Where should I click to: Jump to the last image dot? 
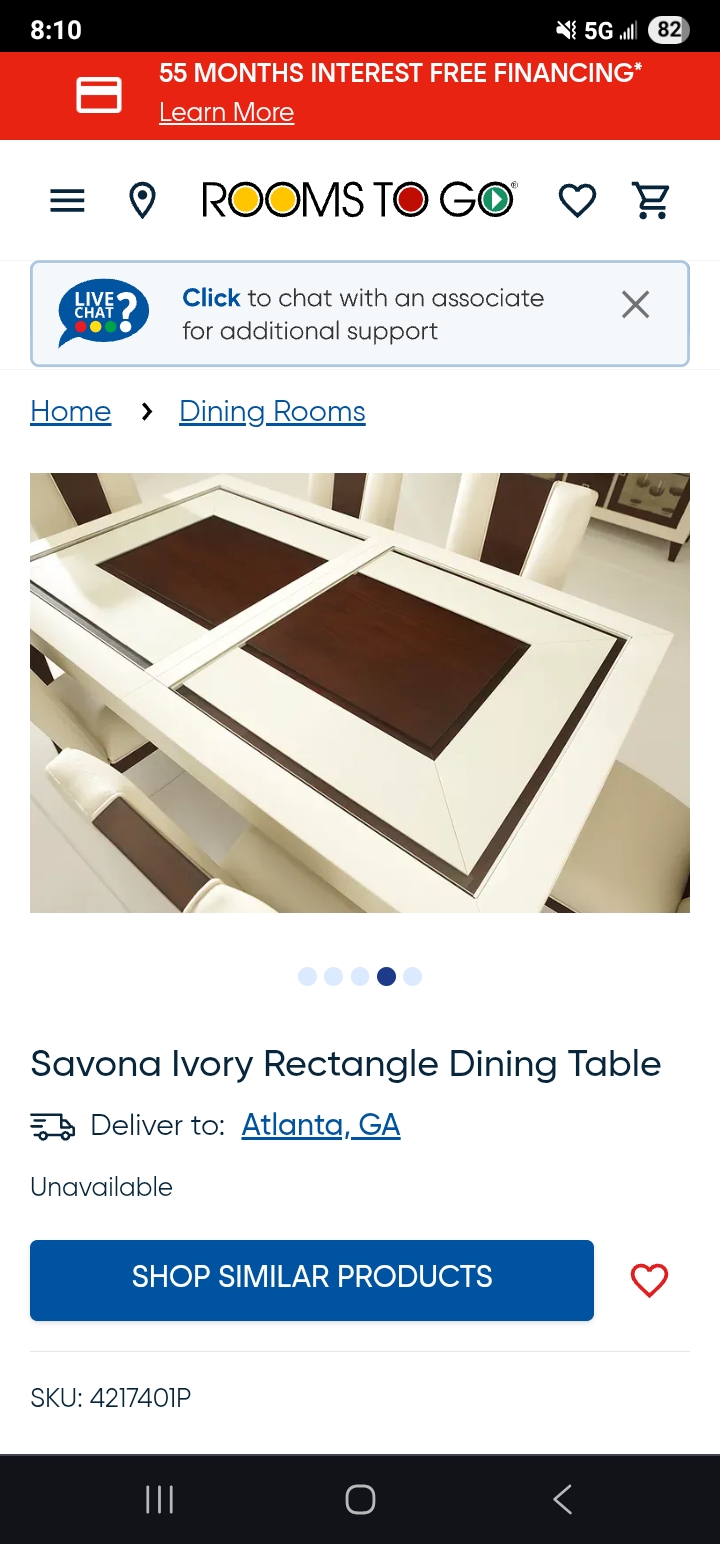click(x=413, y=976)
